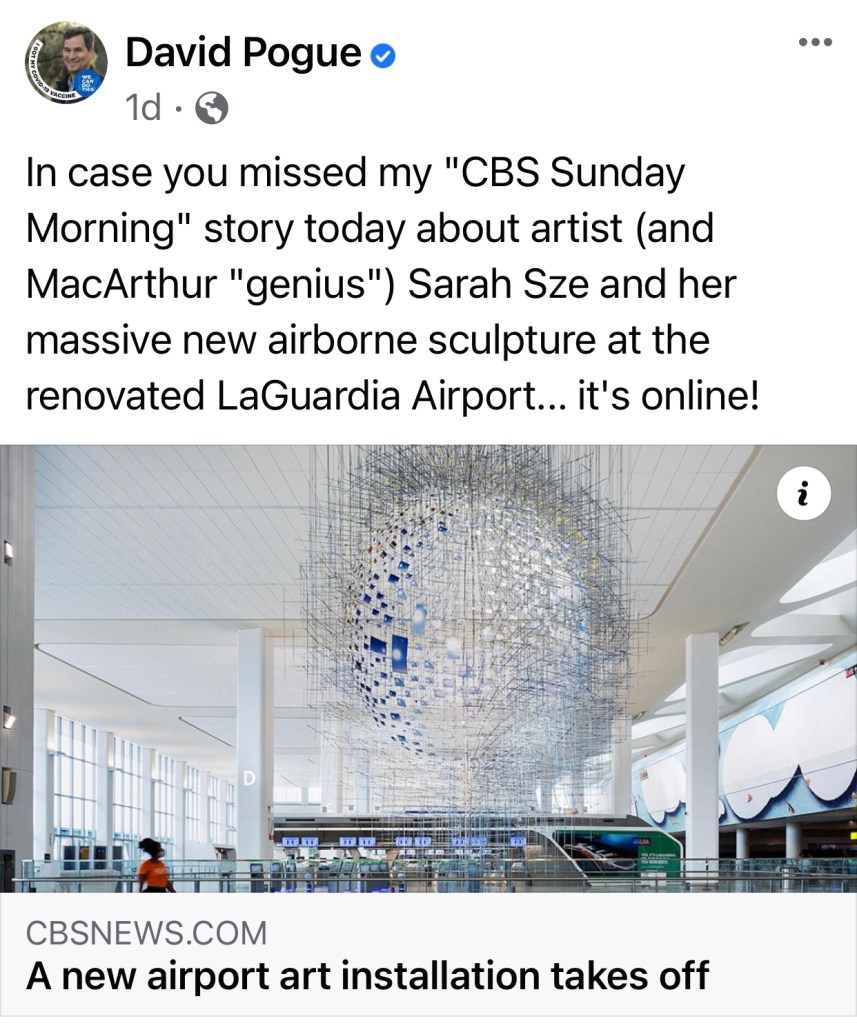Open David Pogue's profile picture
The height and width of the screenshot is (1023, 857).
pos(66,63)
